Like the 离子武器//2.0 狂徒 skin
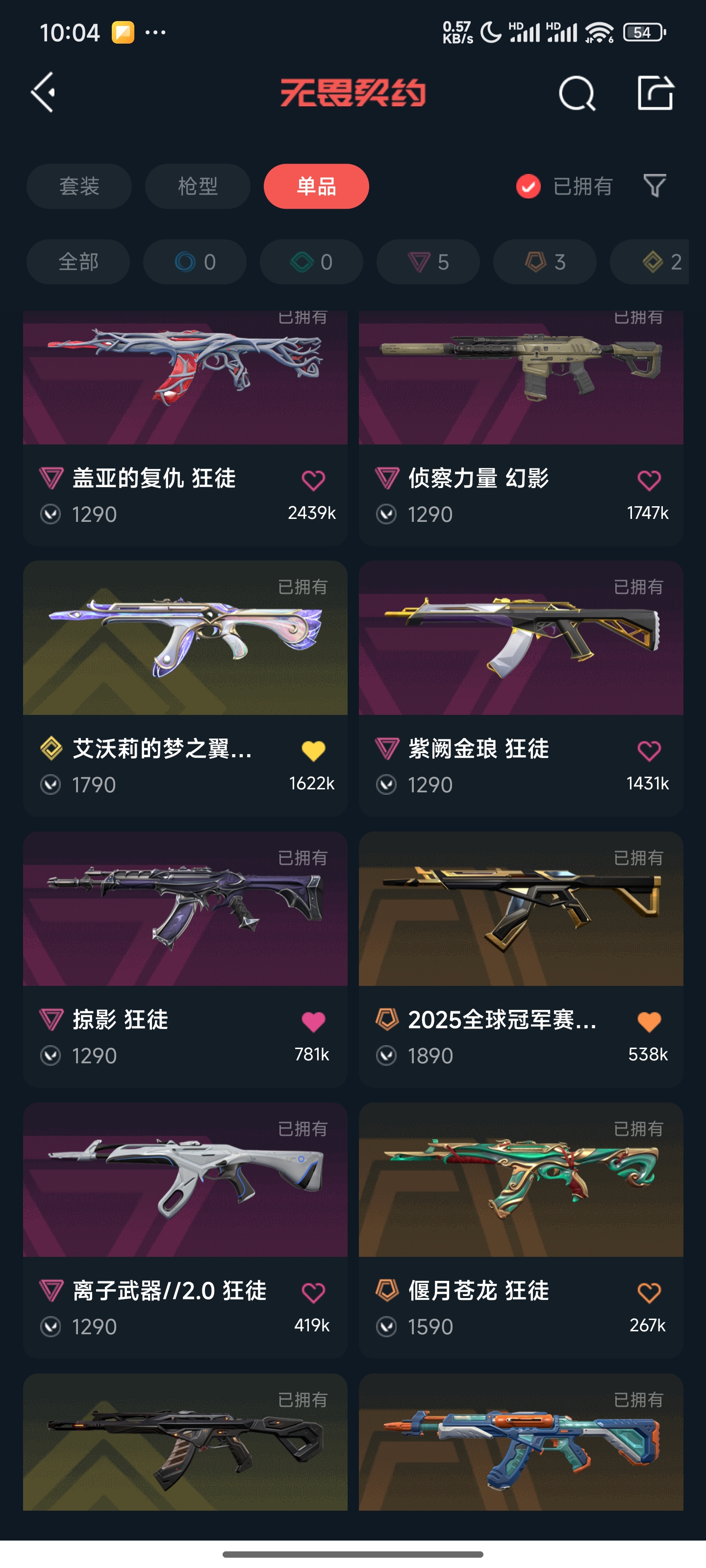 313,1292
